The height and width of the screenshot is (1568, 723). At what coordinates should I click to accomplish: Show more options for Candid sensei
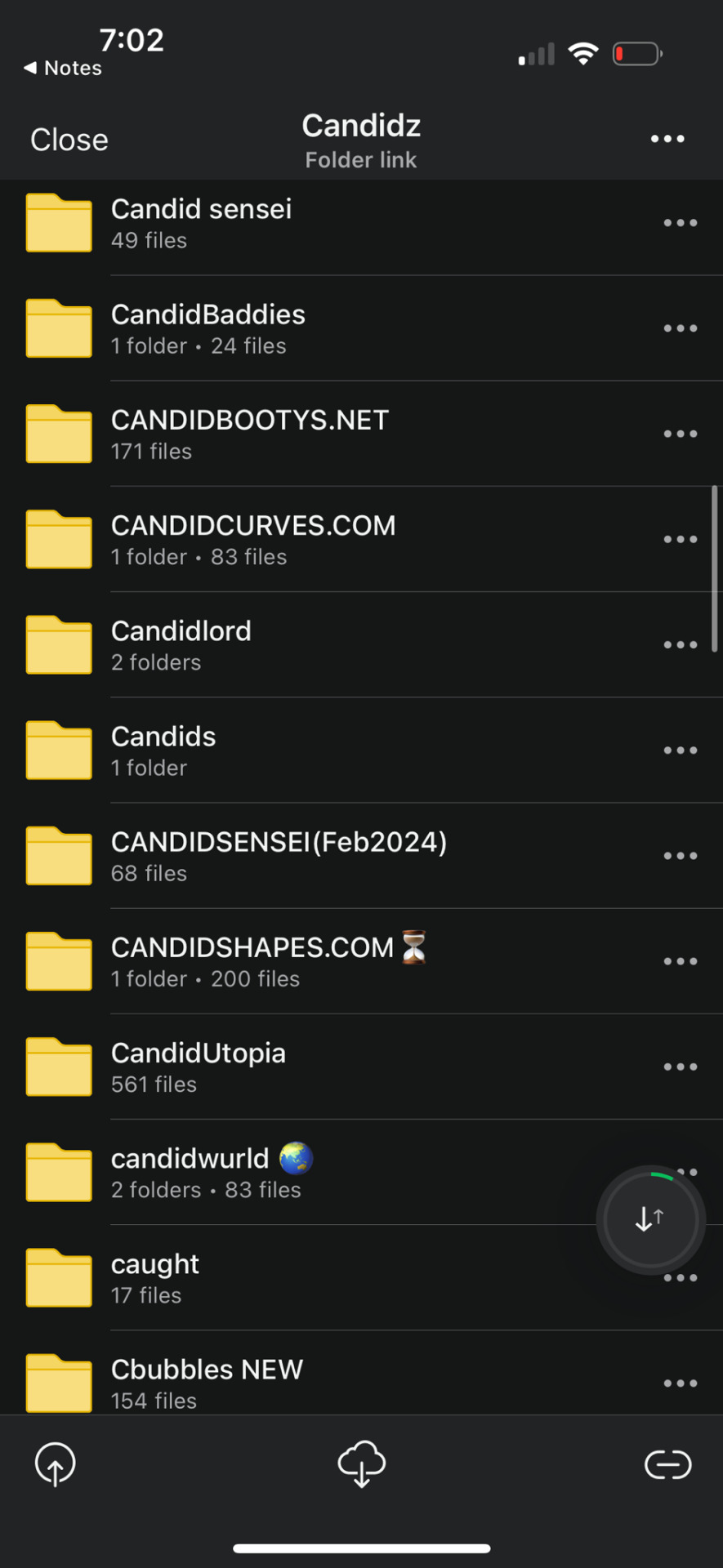[x=680, y=223]
